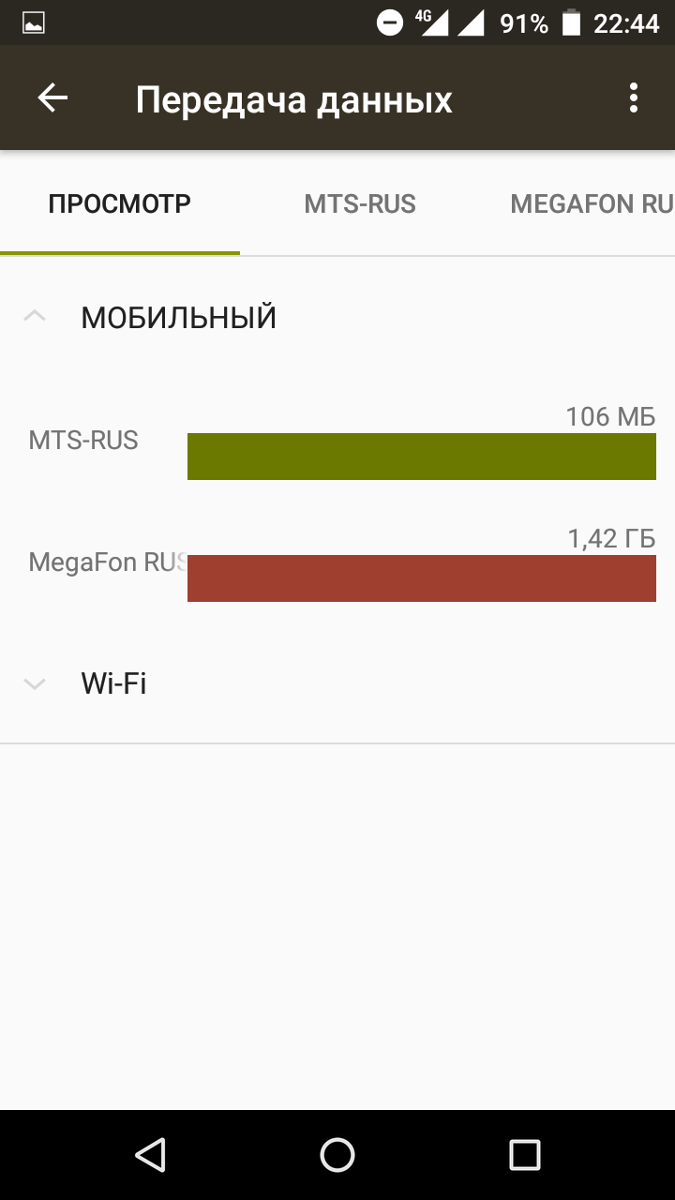
Task: Open the three-dot overflow menu
Action: [633, 98]
